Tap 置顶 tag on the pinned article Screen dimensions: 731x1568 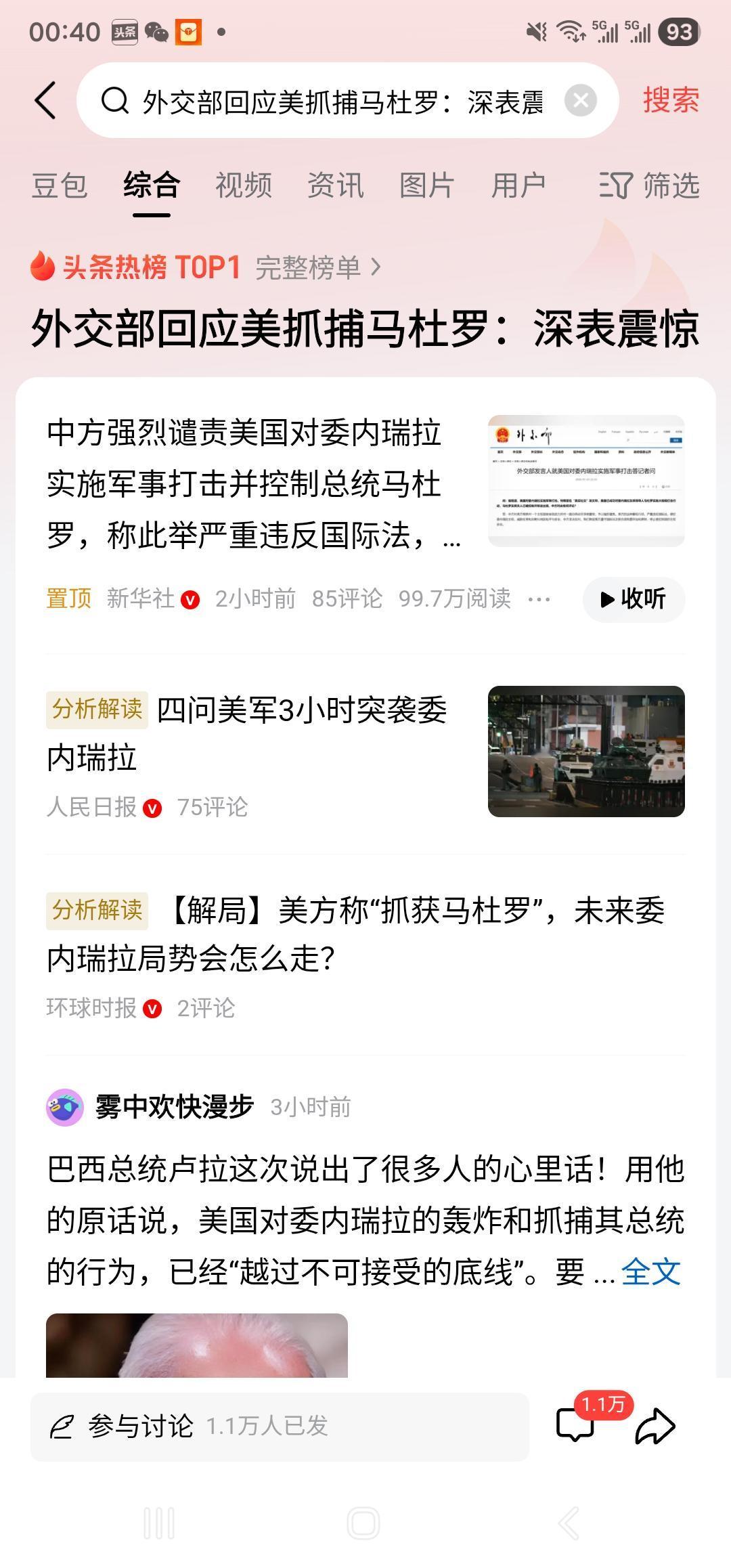click(67, 598)
